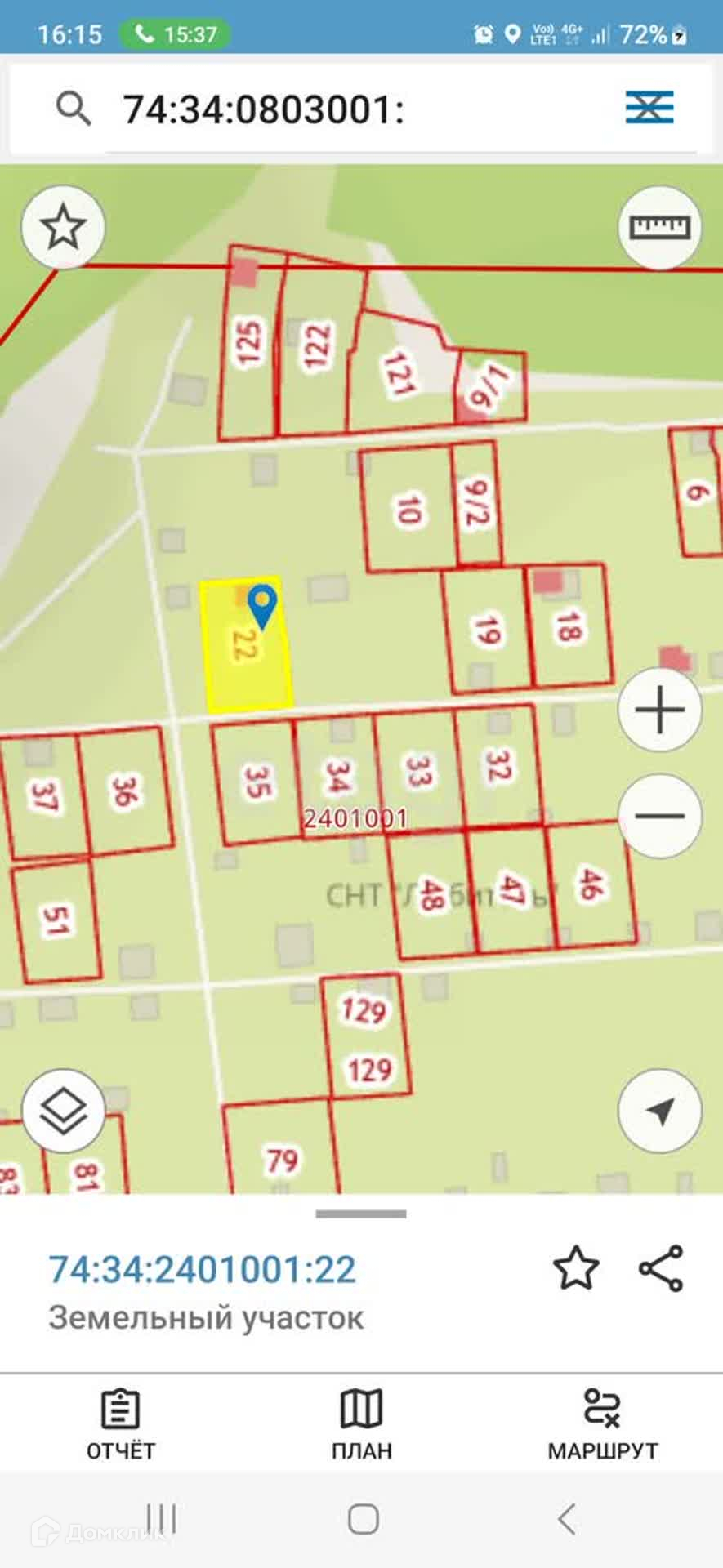The height and width of the screenshot is (1568, 723).
Task: Open favorites star on the map
Action: coord(63,228)
